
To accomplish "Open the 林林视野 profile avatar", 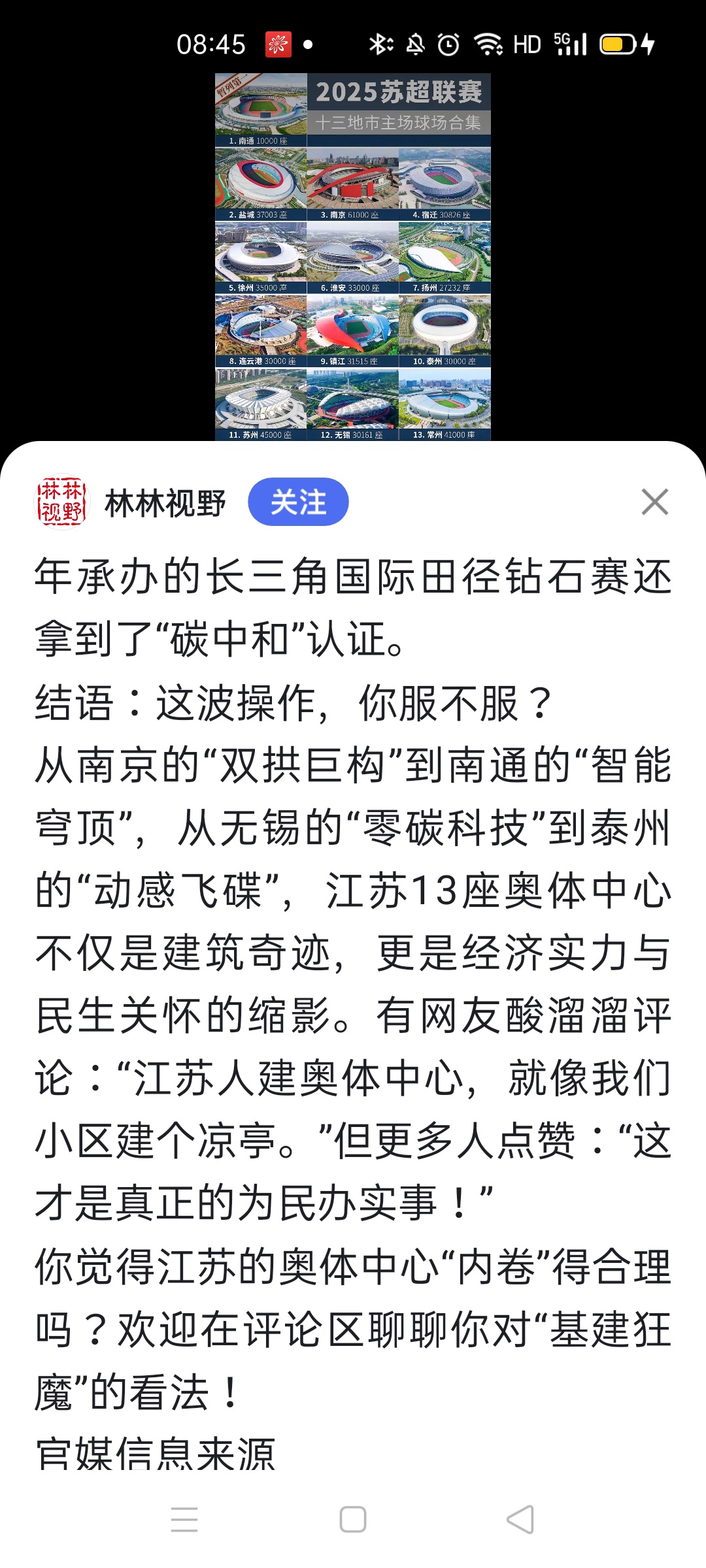I will pyautogui.click(x=61, y=502).
